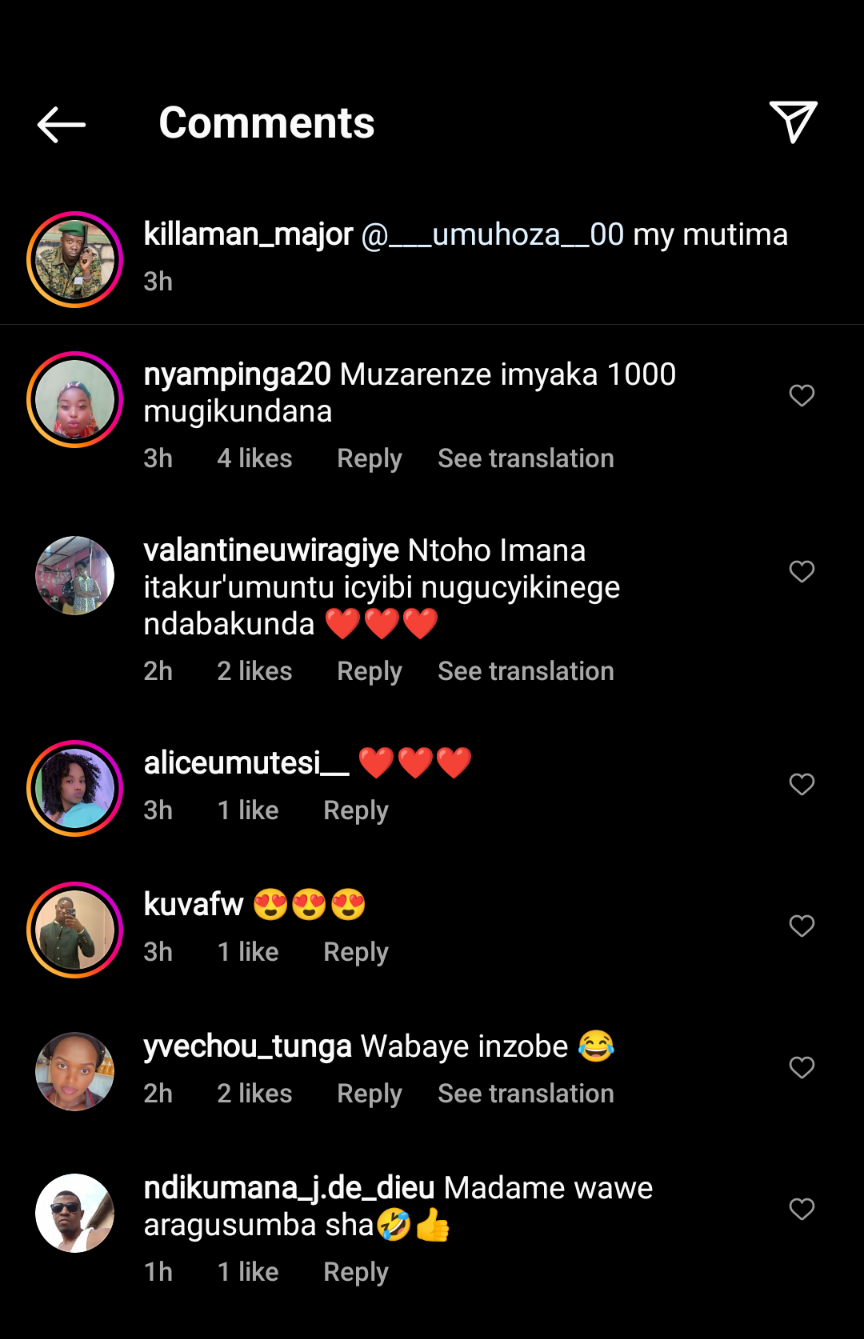
Task: Reply to ndikumana_j.de_dieu's comment
Action: coord(355,1272)
